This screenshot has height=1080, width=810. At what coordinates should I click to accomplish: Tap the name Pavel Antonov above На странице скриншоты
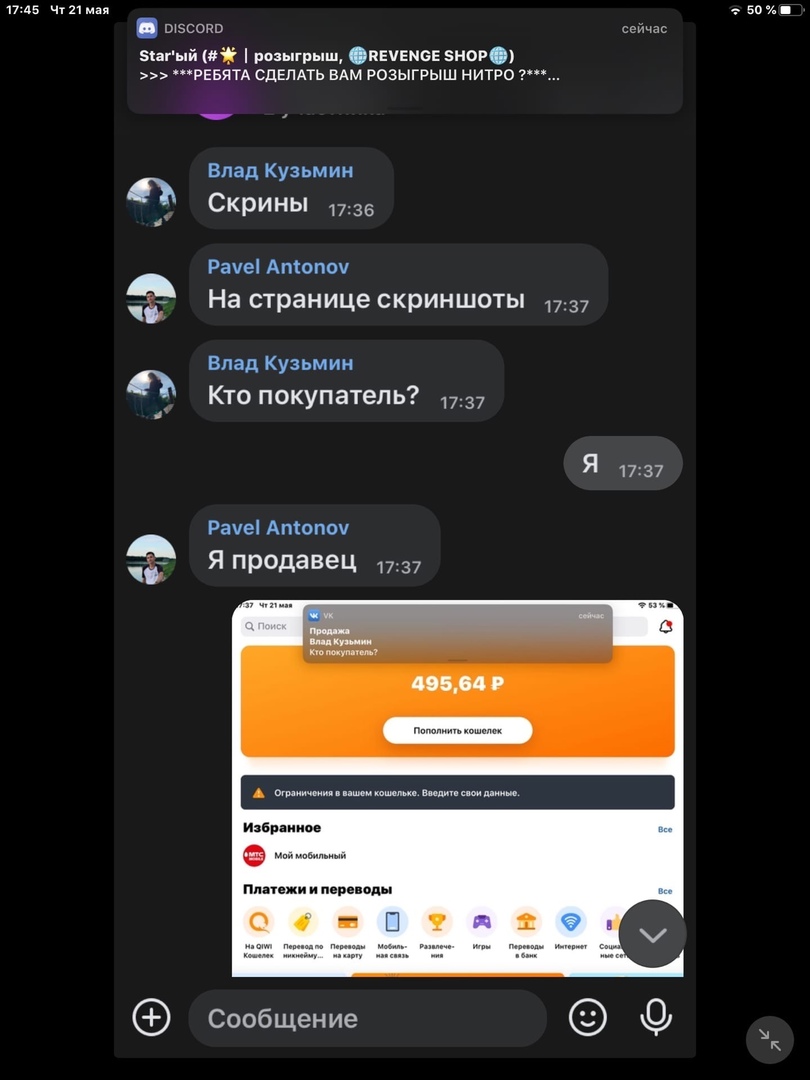tap(278, 267)
